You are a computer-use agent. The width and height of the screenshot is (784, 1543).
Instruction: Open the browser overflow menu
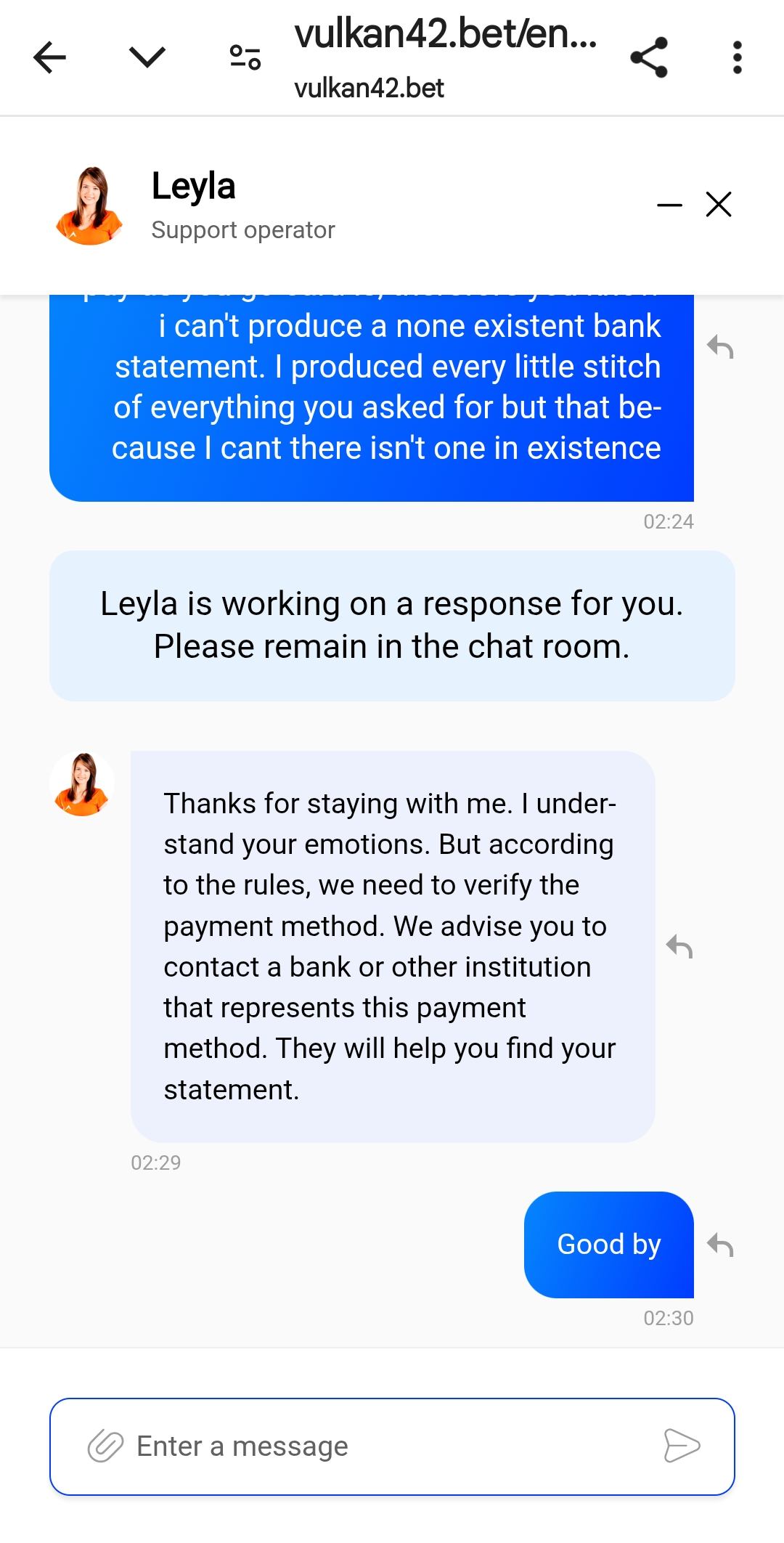(x=737, y=57)
